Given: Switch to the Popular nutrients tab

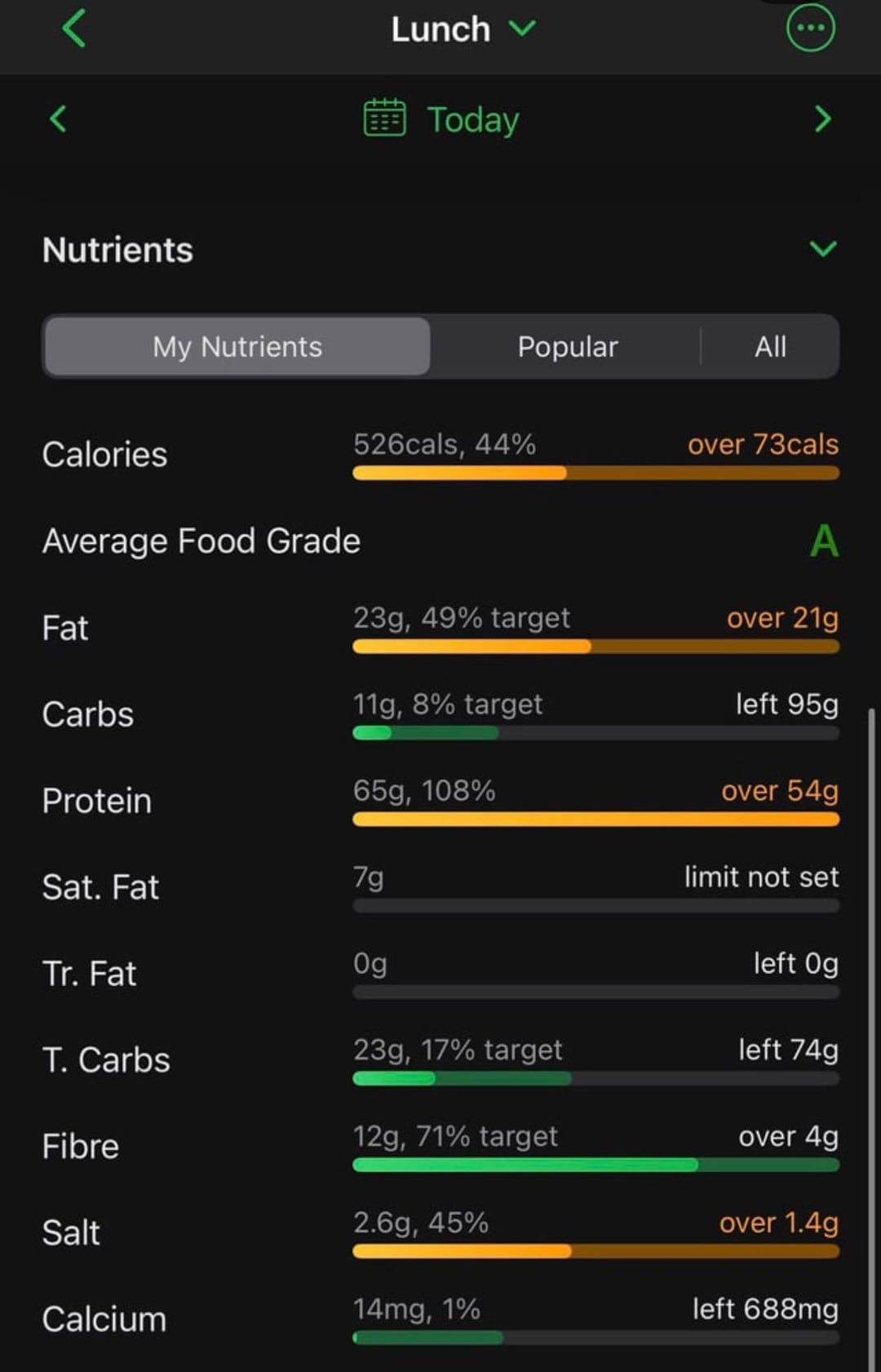Looking at the screenshot, I should click(568, 347).
